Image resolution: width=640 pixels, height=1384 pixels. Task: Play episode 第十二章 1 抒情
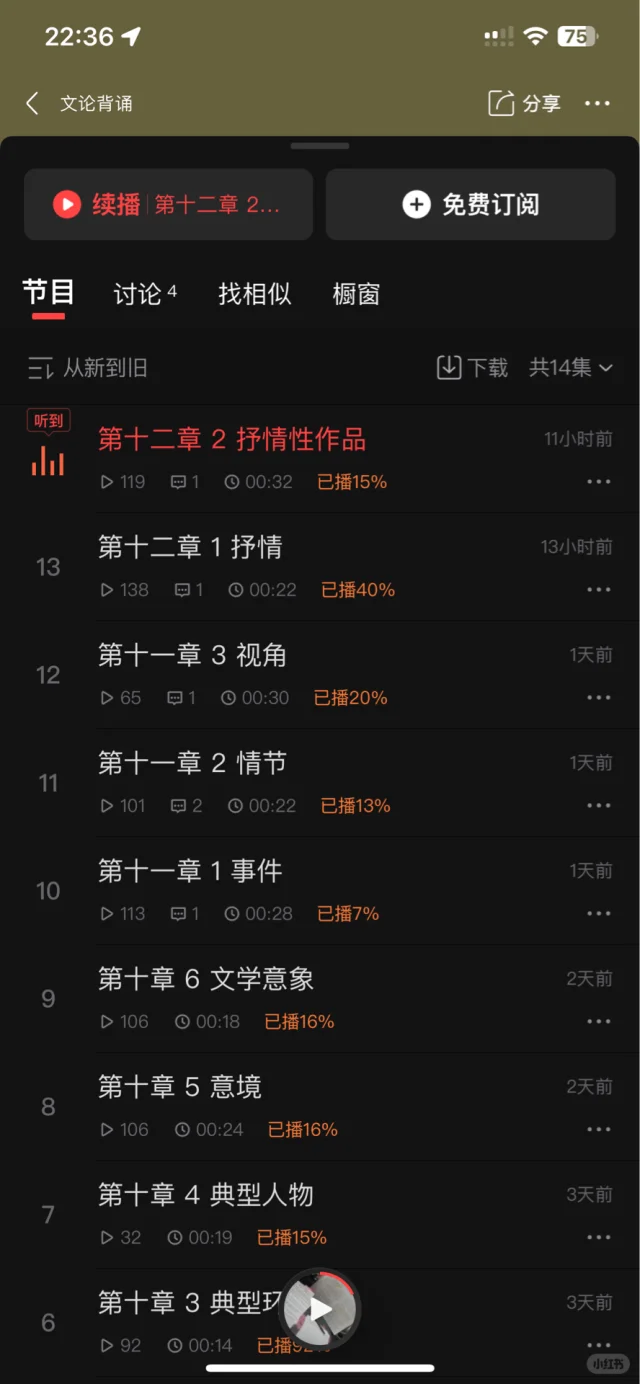click(190, 547)
